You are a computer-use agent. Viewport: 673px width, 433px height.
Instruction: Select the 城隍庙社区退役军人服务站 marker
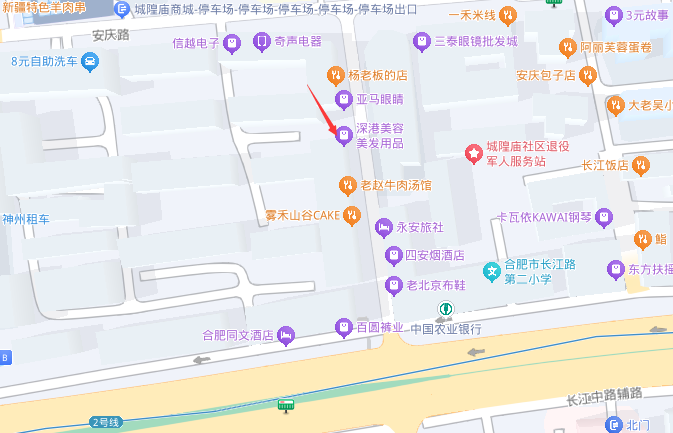coord(472,153)
